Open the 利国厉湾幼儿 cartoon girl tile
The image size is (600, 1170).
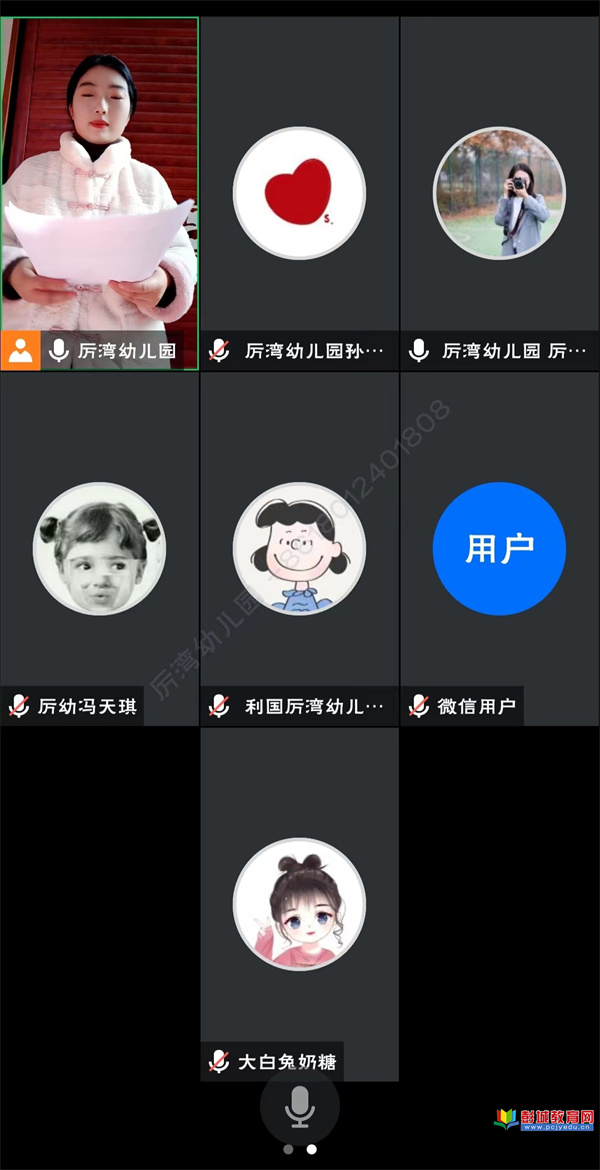(299, 548)
